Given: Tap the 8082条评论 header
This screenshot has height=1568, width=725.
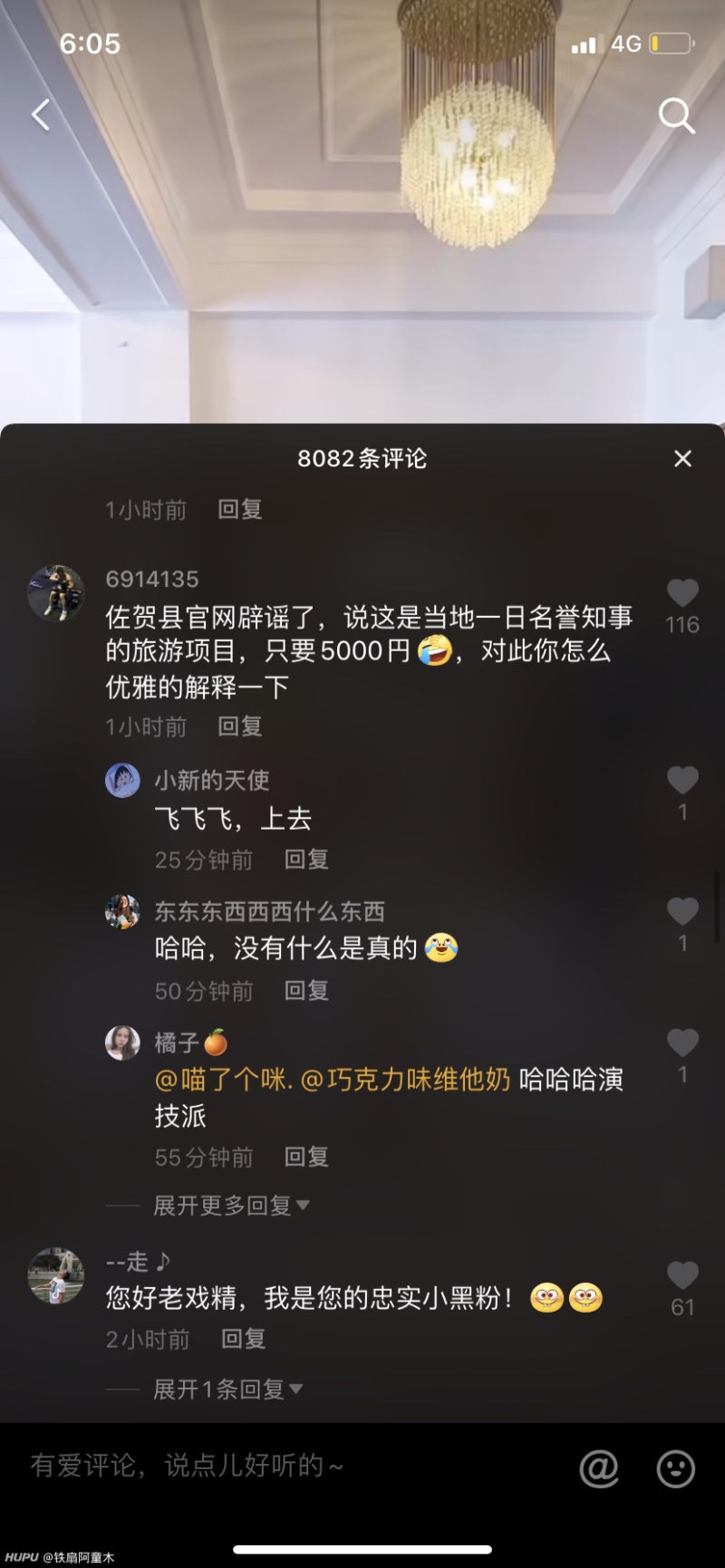Looking at the screenshot, I should (x=362, y=459).
